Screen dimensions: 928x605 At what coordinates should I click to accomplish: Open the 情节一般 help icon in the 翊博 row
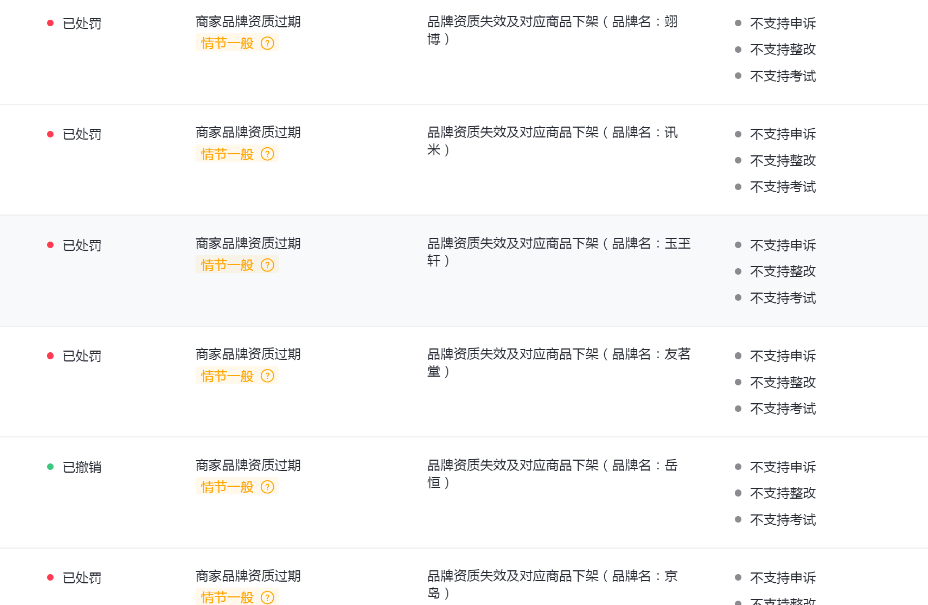point(267,43)
